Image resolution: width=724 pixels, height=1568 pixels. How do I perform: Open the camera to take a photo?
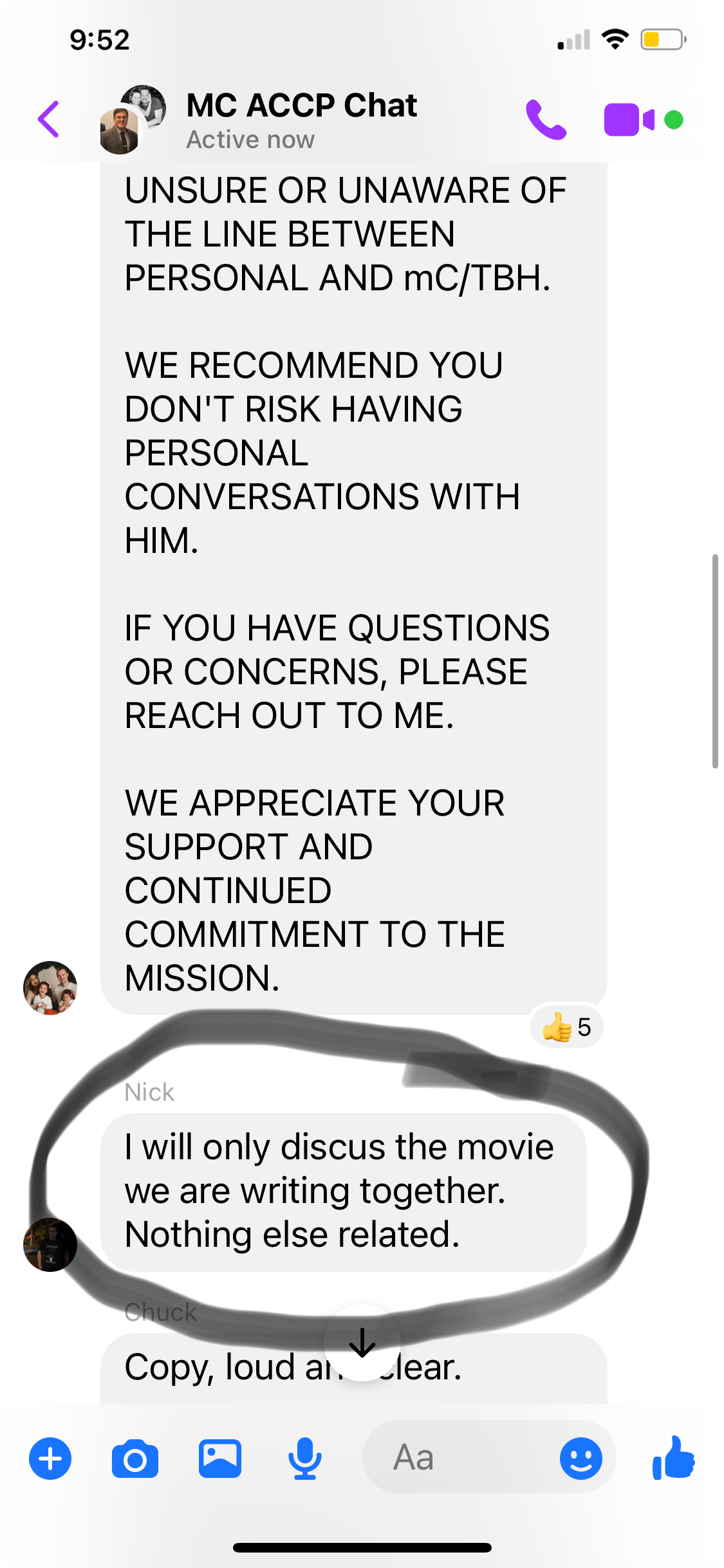pyautogui.click(x=135, y=1459)
